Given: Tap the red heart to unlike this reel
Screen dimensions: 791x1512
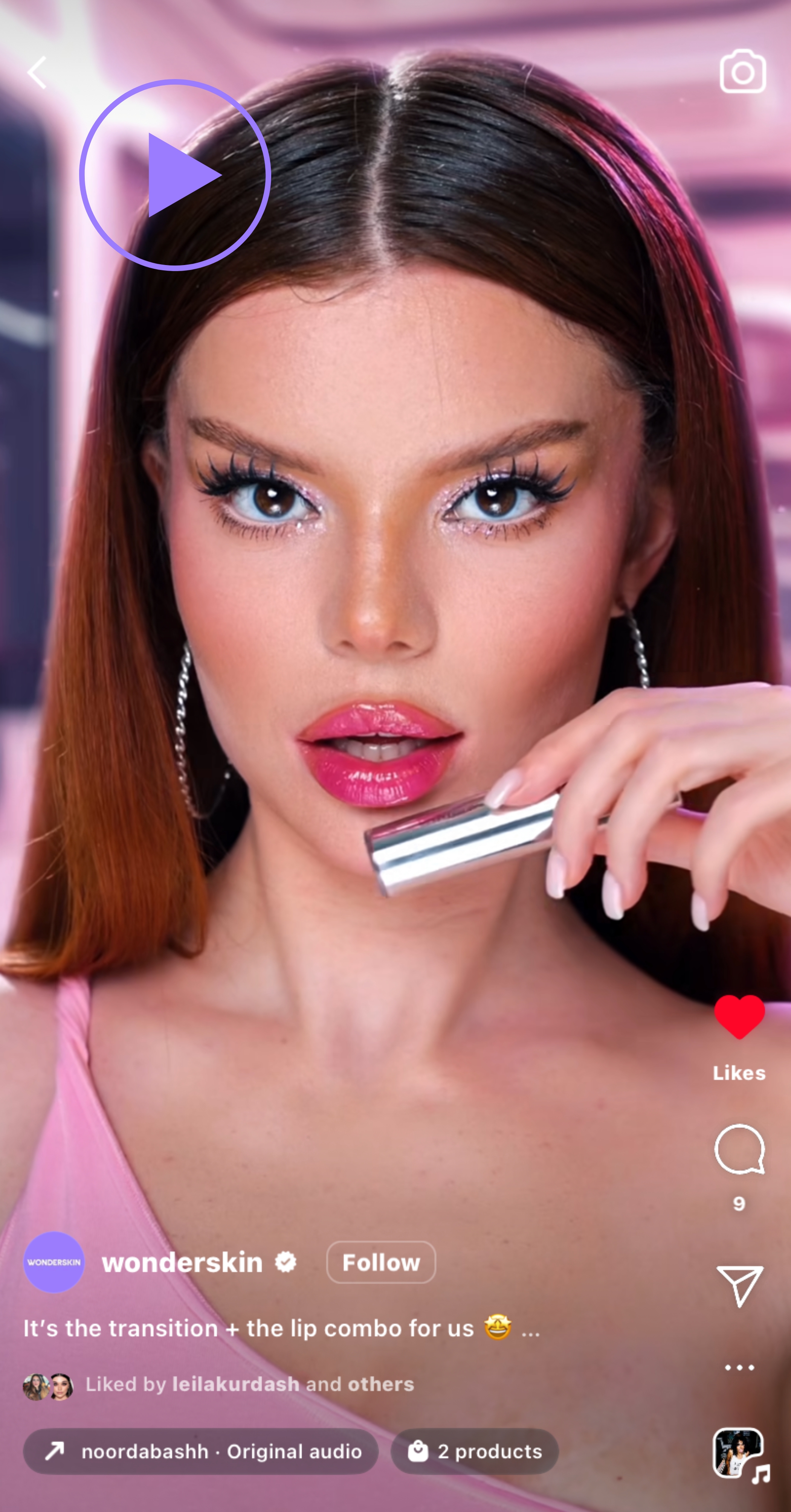Looking at the screenshot, I should click(x=739, y=1017).
